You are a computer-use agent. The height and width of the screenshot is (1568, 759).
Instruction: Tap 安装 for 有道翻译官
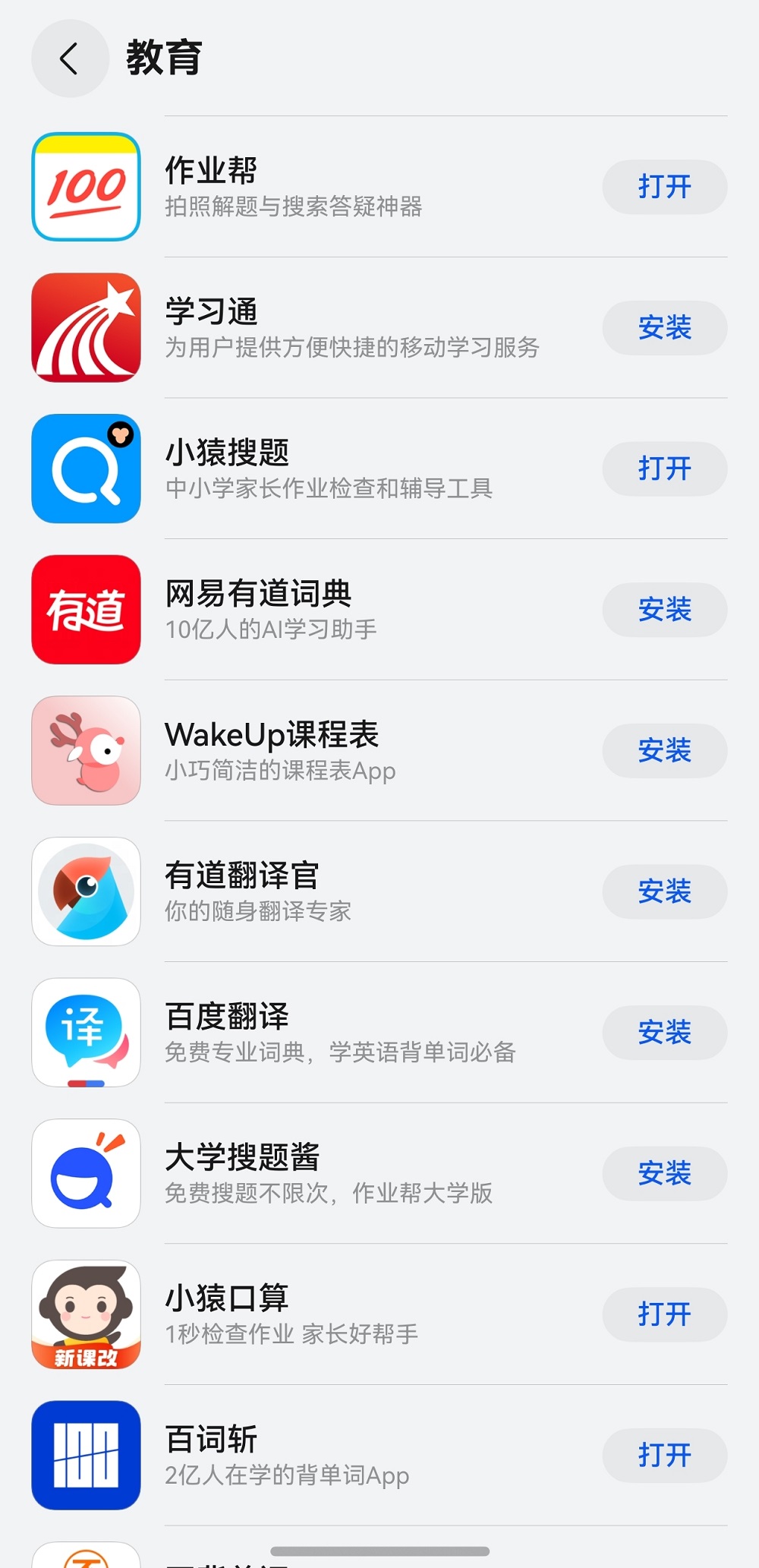664,891
